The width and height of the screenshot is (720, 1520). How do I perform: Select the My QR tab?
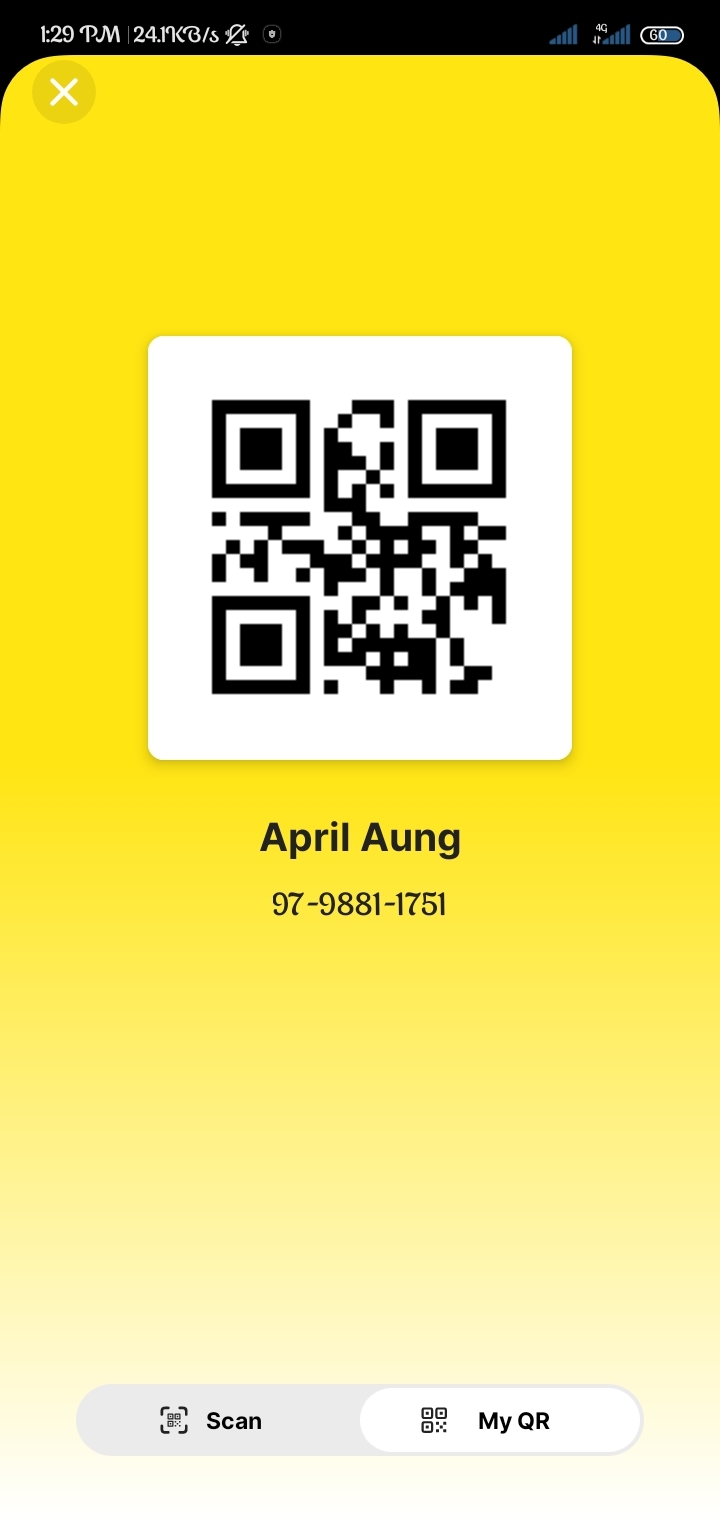tap(500, 1420)
